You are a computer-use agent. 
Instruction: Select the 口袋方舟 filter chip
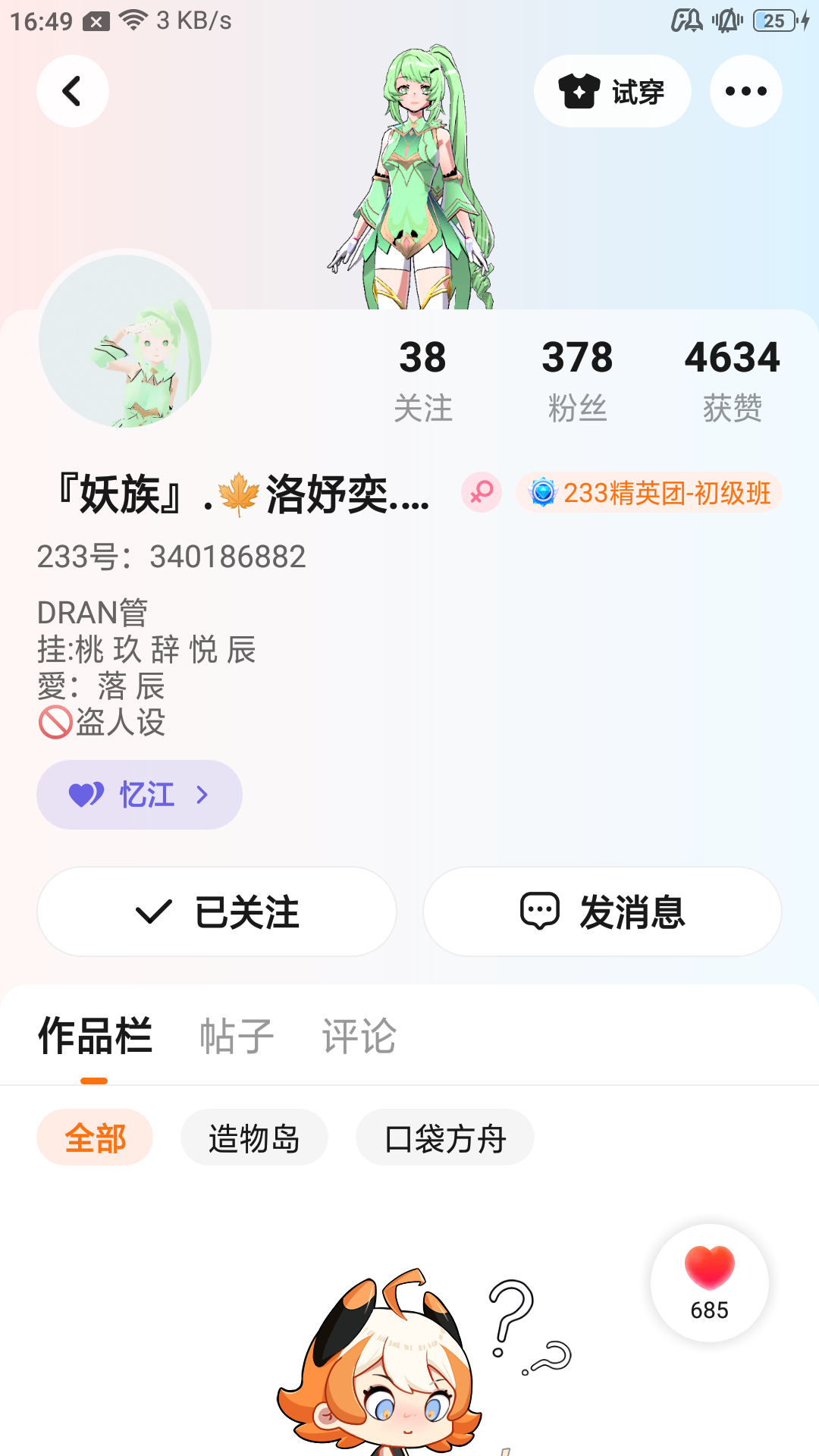coord(445,1137)
